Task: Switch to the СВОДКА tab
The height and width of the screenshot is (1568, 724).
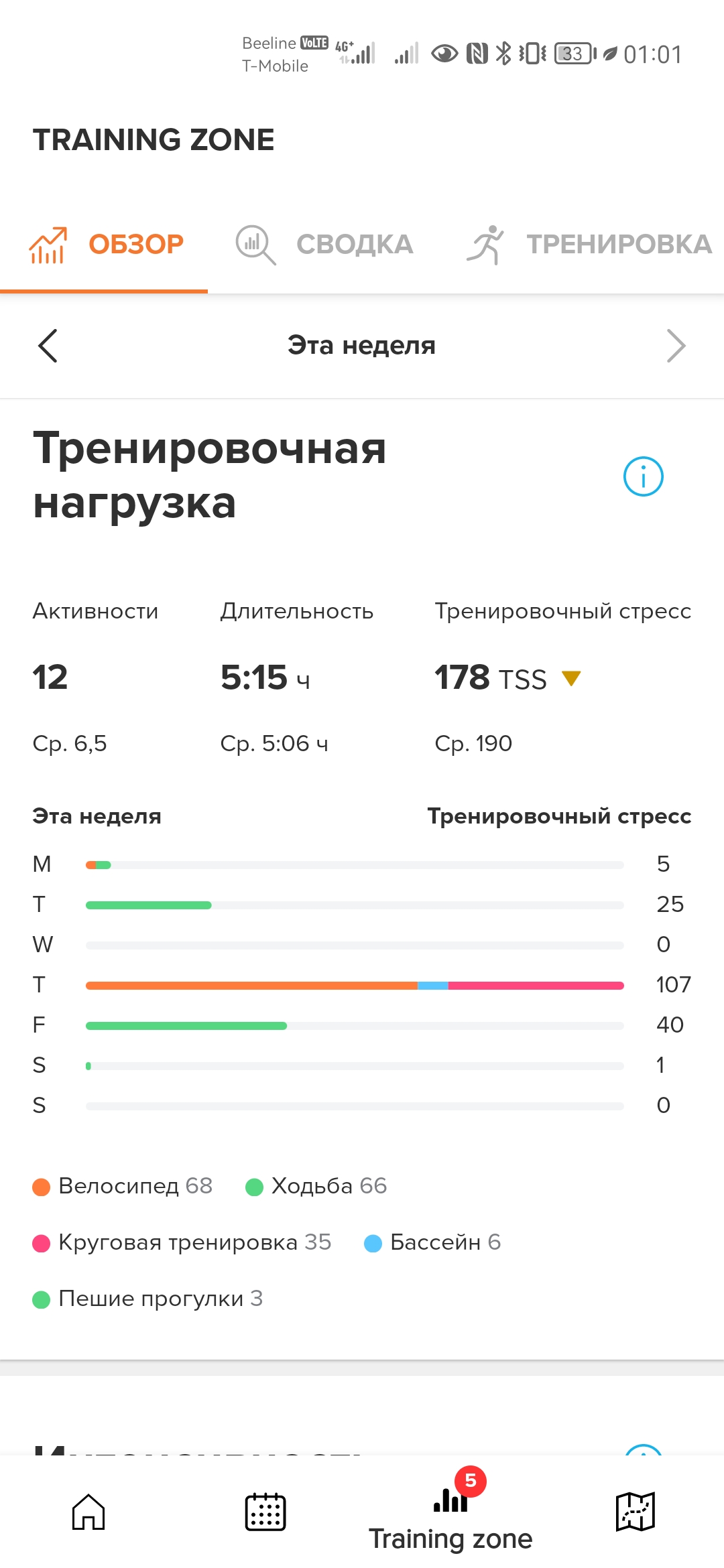Action: coord(324,245)
